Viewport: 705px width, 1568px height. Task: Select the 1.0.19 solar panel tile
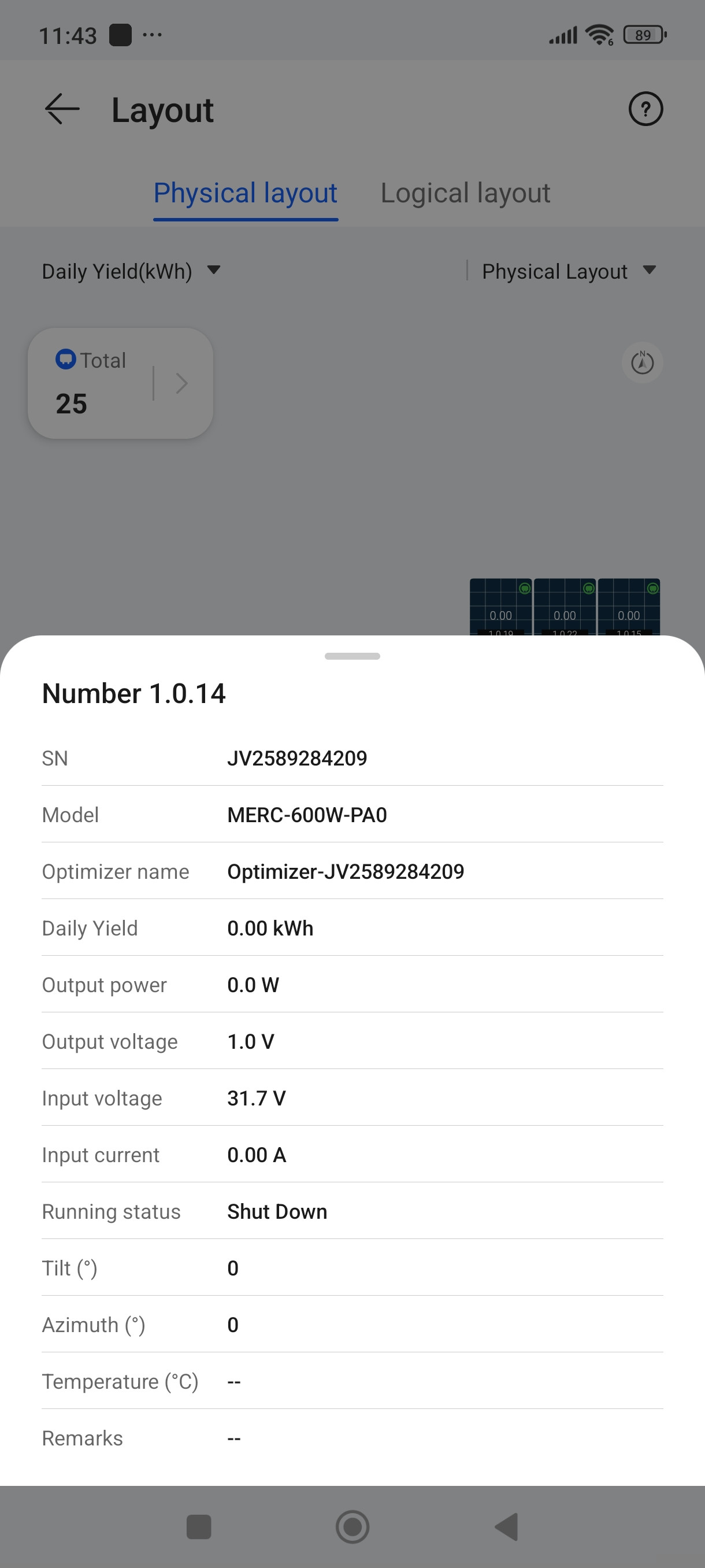[500, 607]
